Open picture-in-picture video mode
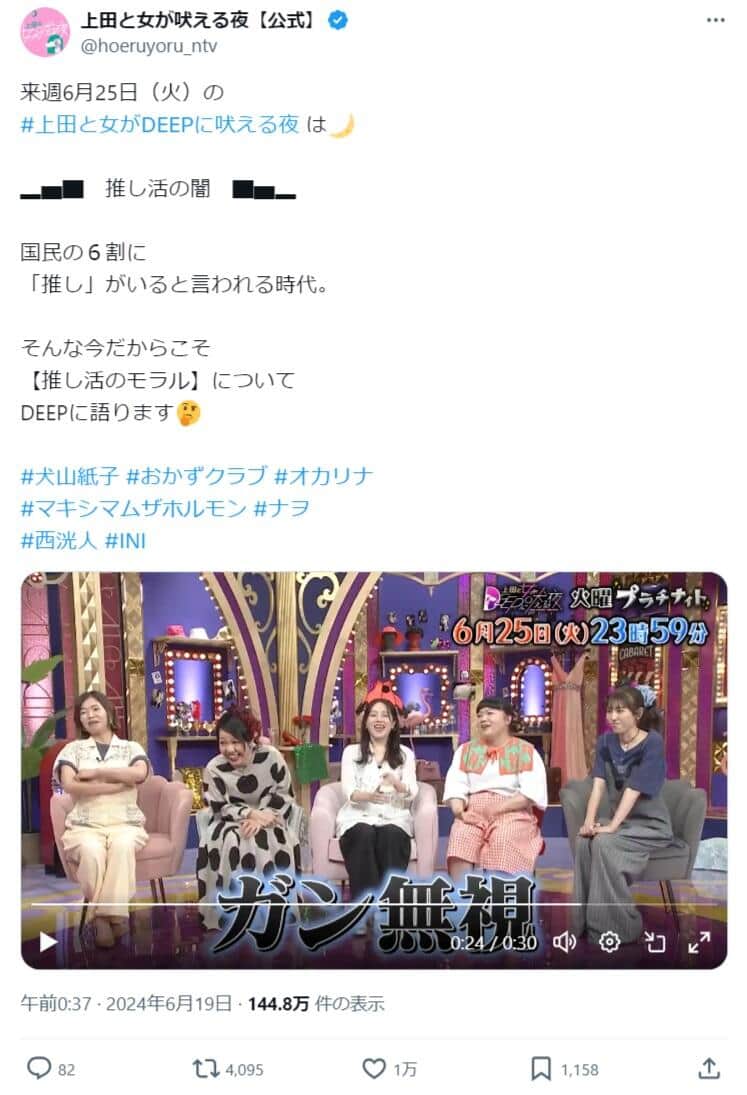747x1095 pixels. pos(657,941)
